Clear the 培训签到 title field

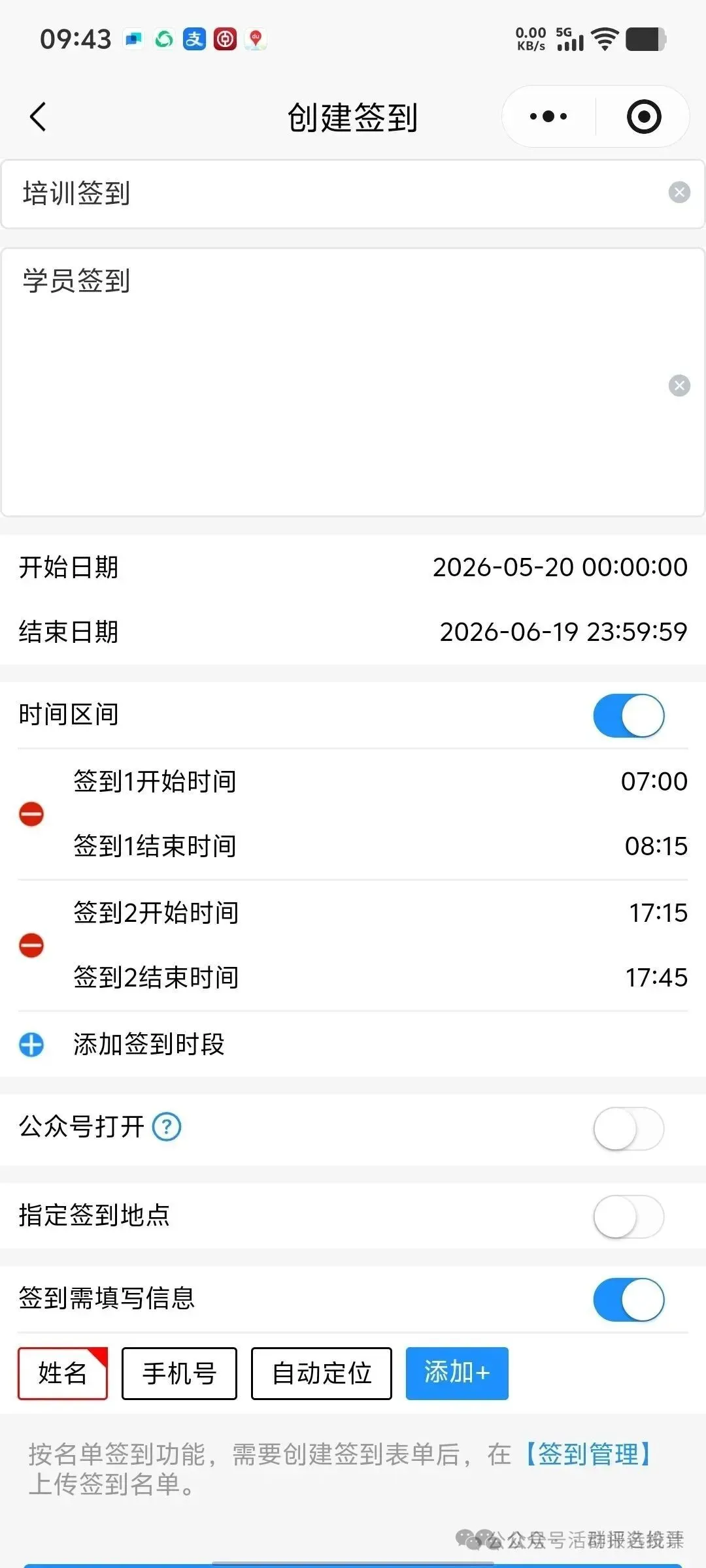679,192
